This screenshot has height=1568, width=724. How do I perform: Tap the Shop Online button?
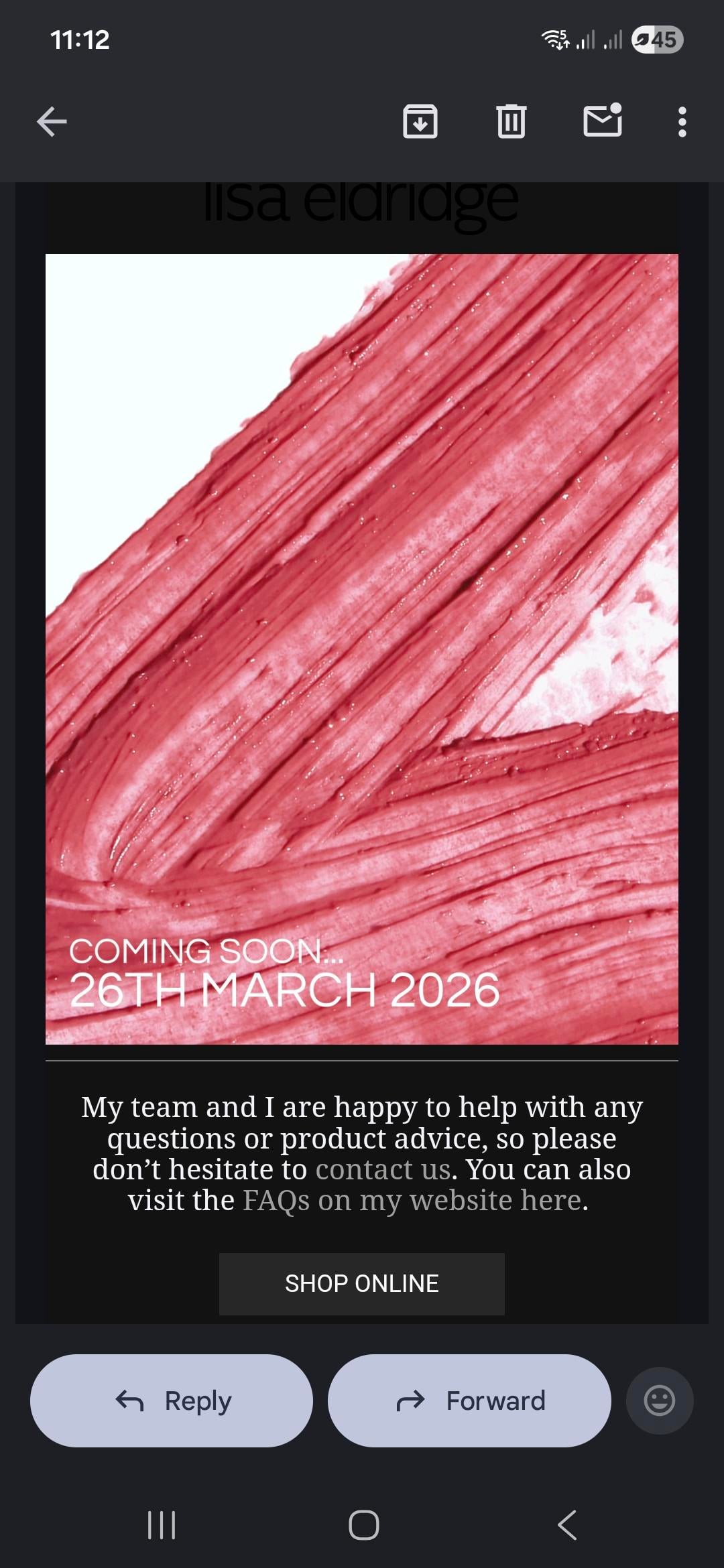tap(362, 1283)
